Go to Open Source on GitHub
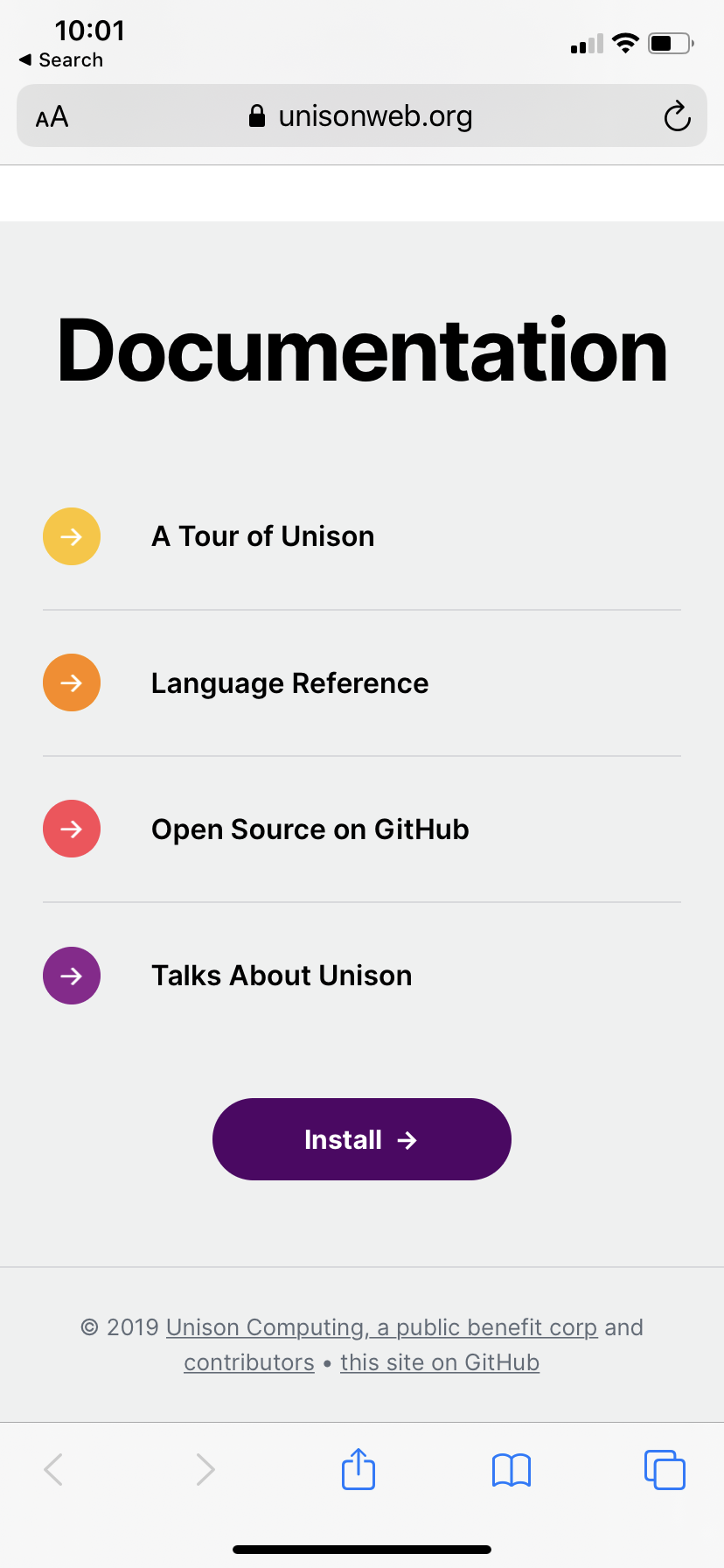The image size is (724, 1568). pyautogui.click(x=310, y=829)
